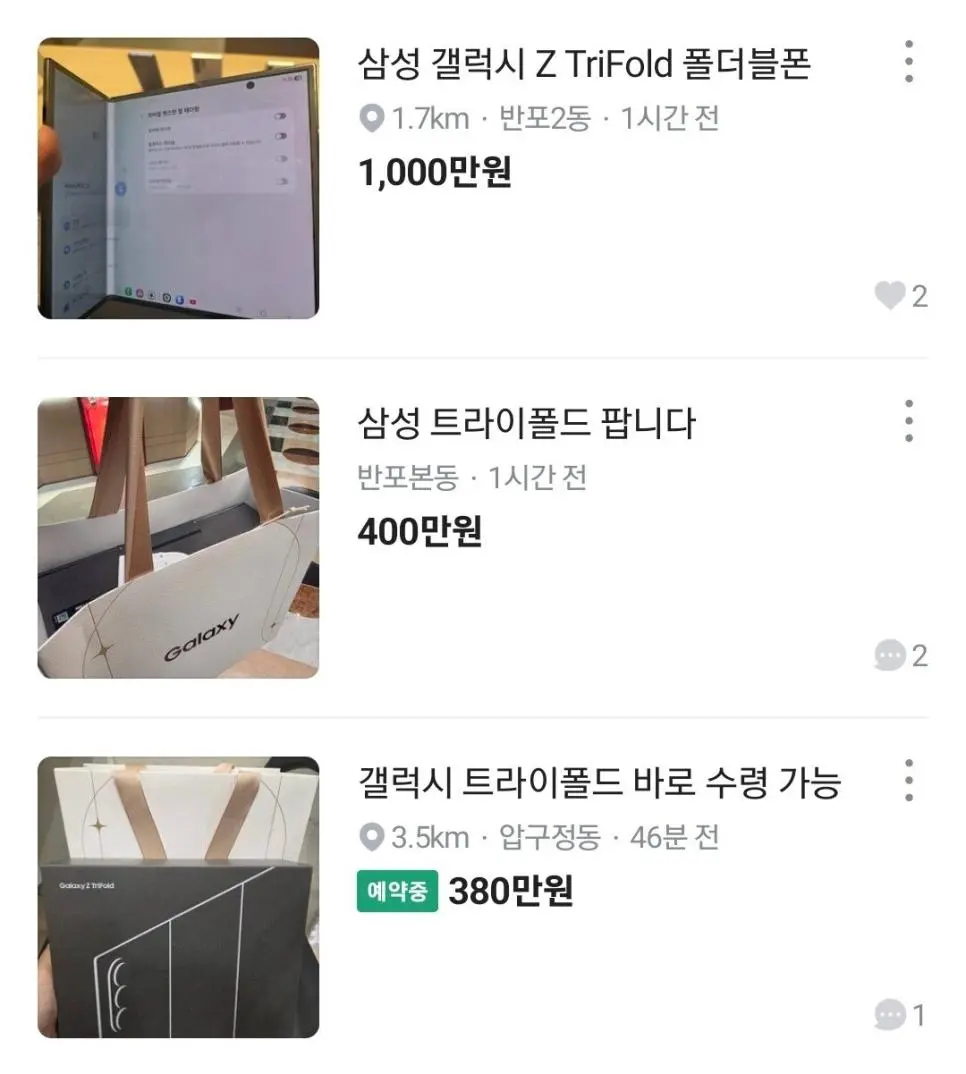Viewport: 966px width, 1074px height.
Task: Open overflow menu for the 400만원 listing
Action: 908,421
